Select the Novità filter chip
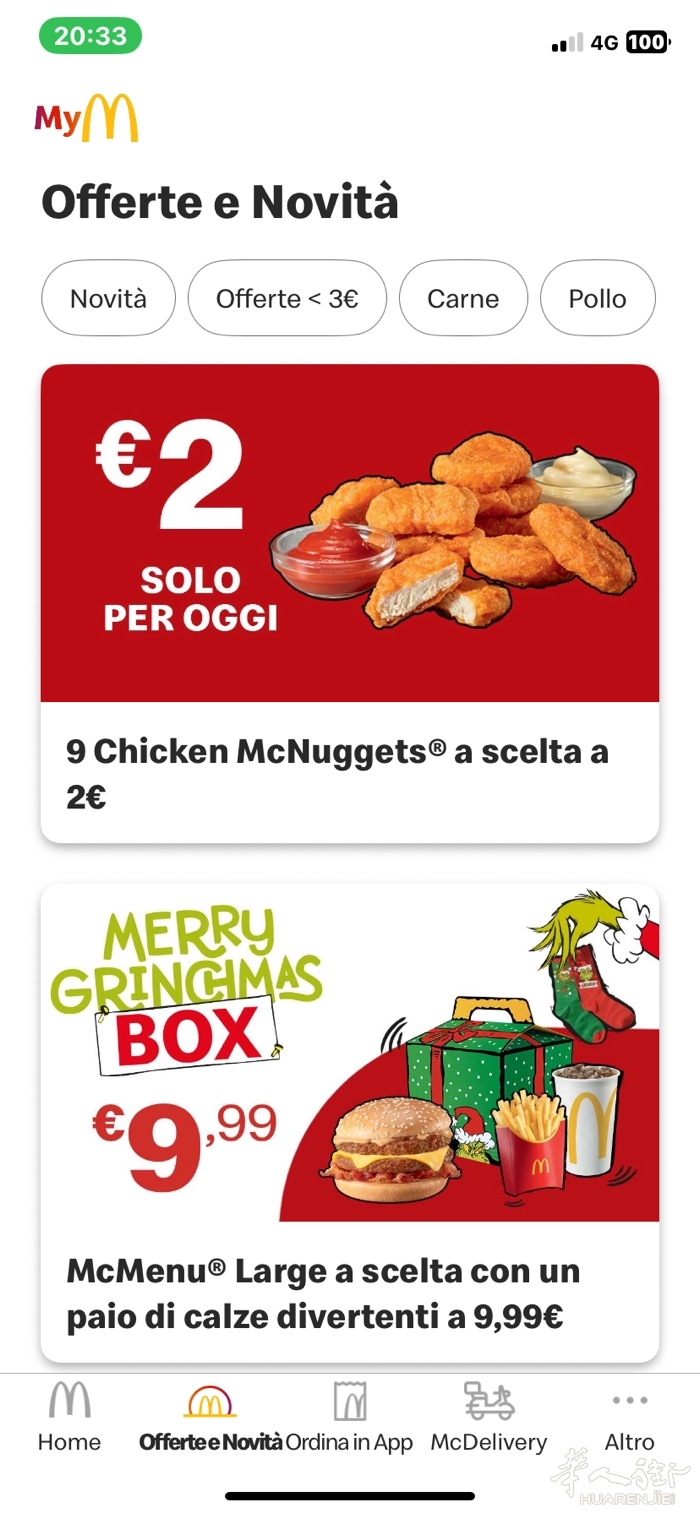This screenshot has width=700, height=1514. (x=108, y=298)
